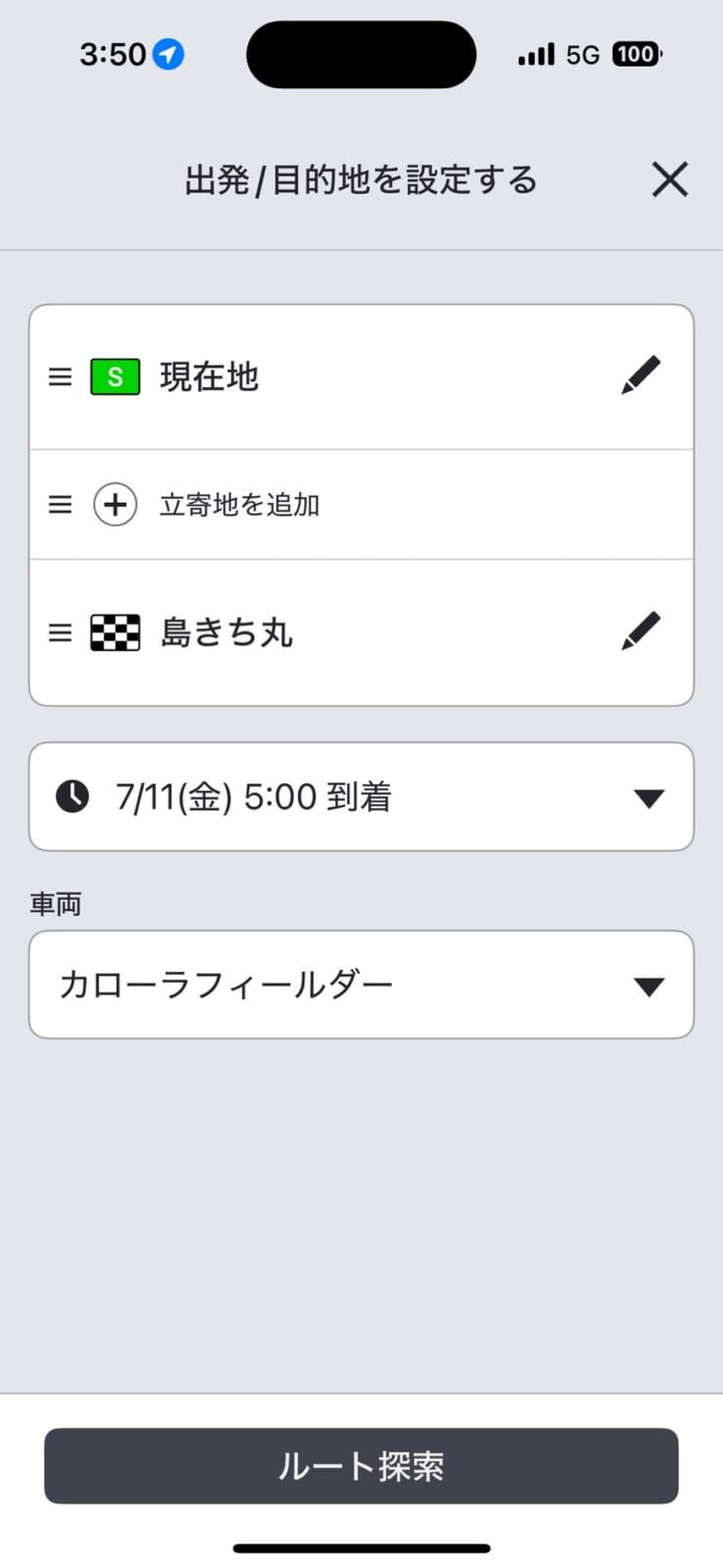The image size is (723, 1568).
Task: Edit the 島きち丸 destination
Action: (642, 632)
